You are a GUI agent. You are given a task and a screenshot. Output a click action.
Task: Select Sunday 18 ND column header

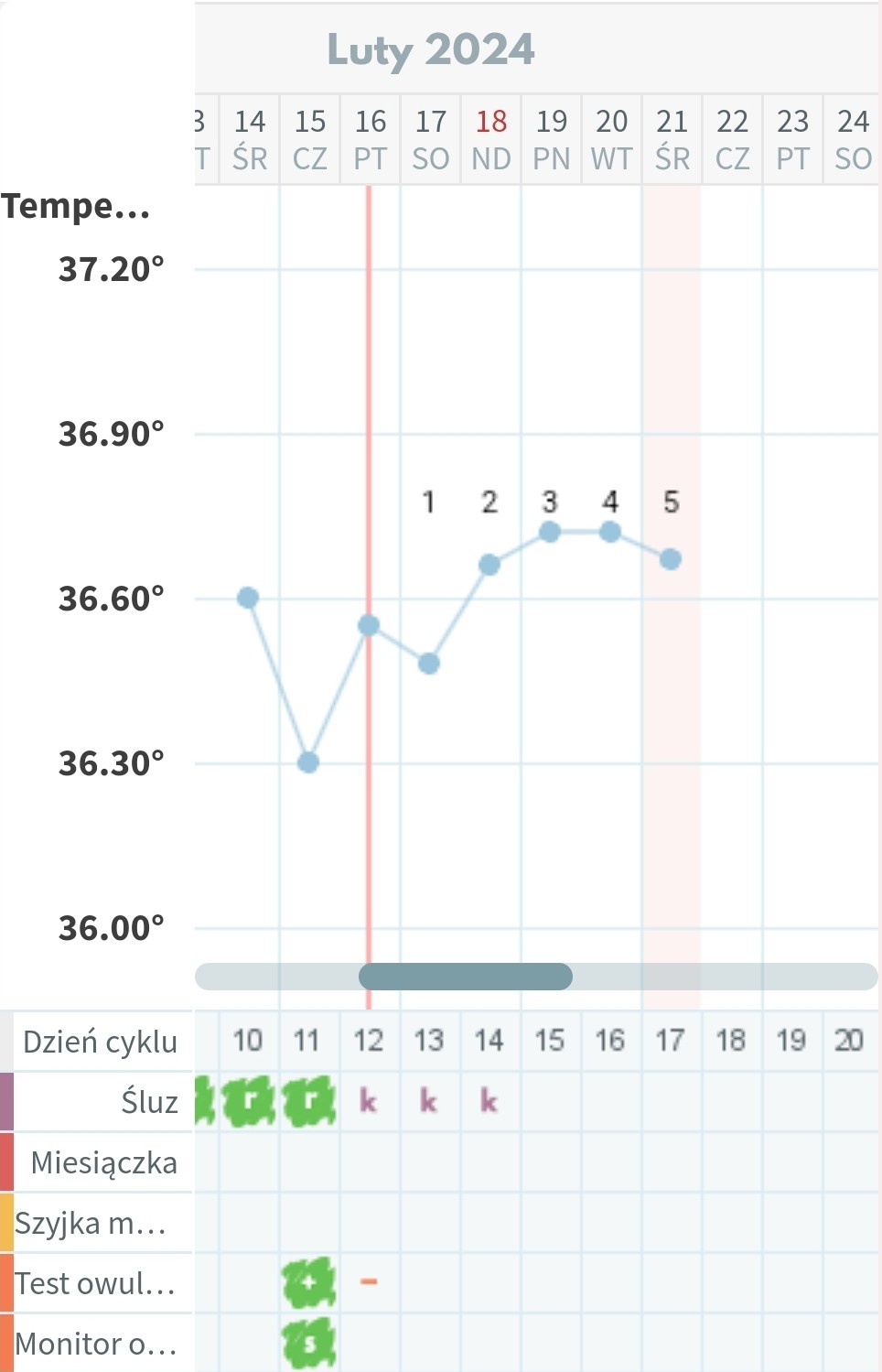coord(491,139)
